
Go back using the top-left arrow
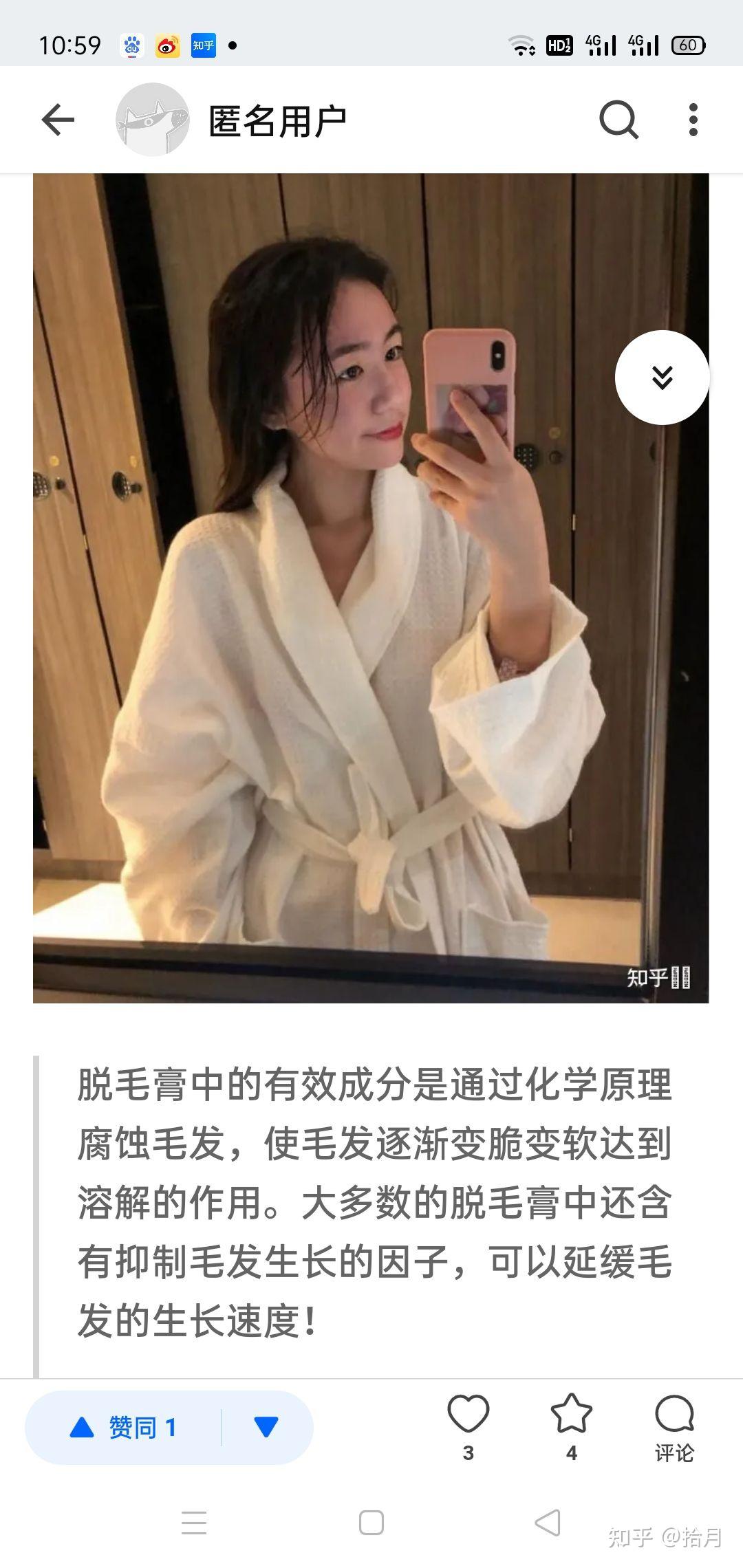(x=58, y=120)
